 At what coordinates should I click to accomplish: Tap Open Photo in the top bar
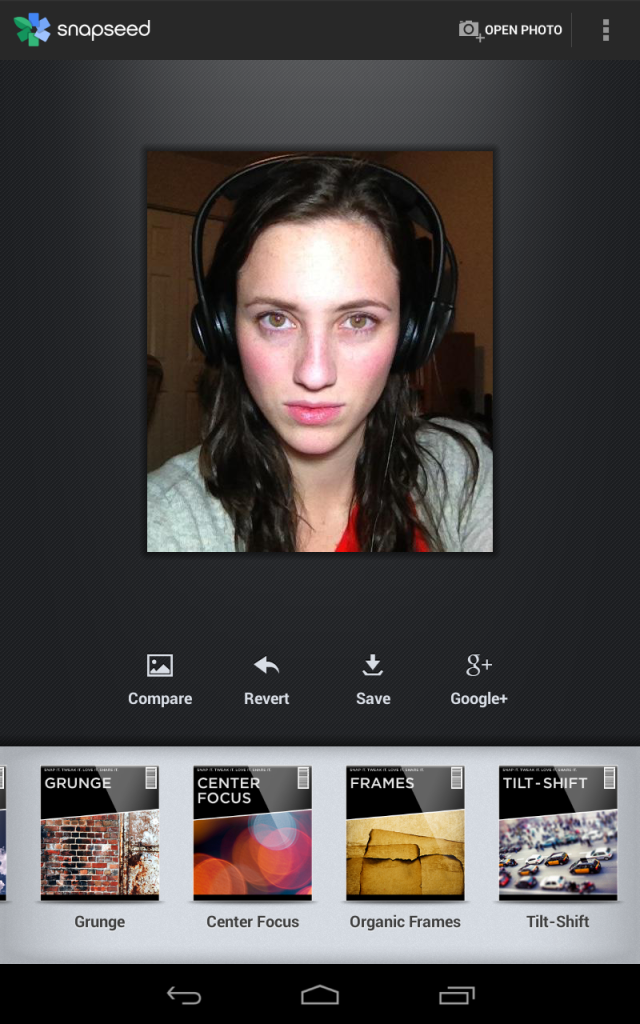tap(511, 30)
